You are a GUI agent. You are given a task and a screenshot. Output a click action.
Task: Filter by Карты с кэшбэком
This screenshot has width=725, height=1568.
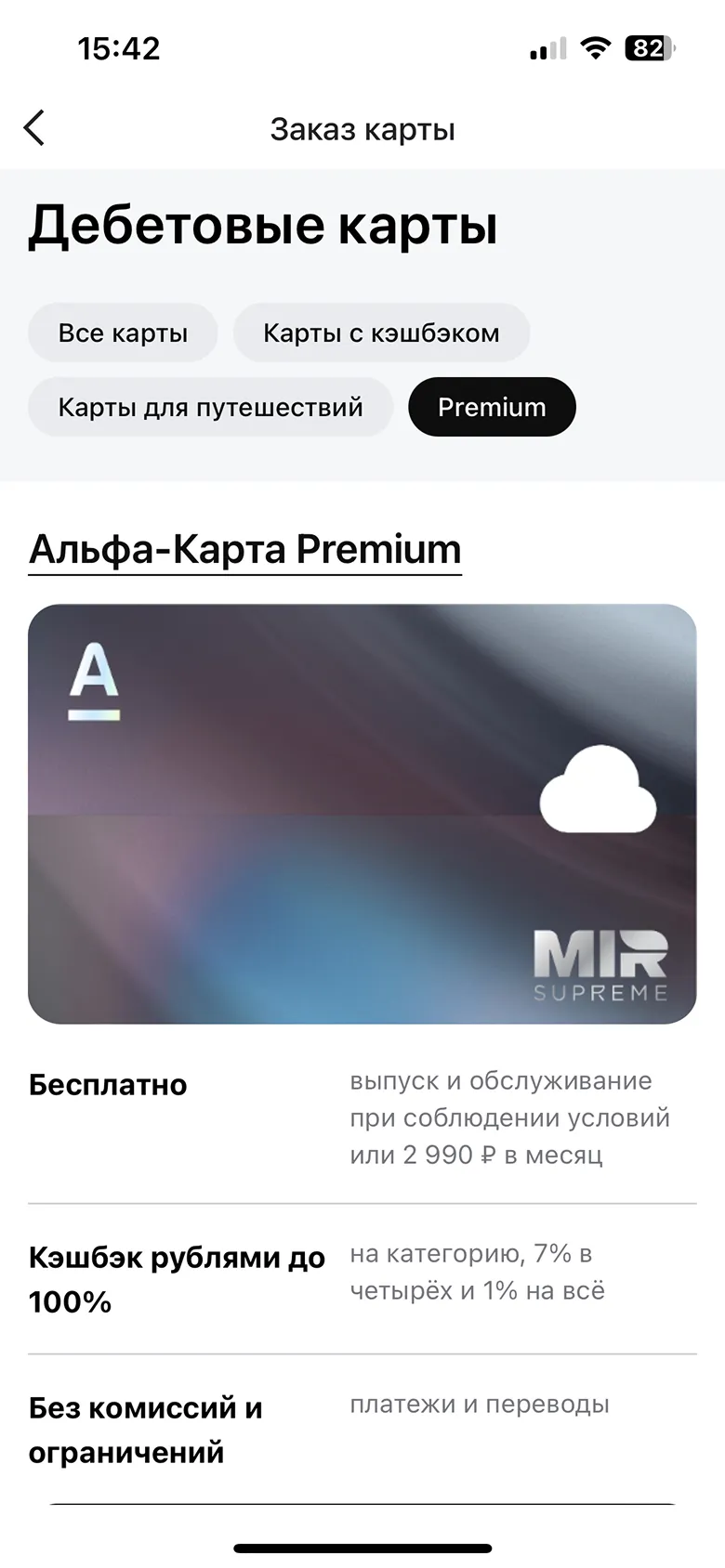[381, 333]
